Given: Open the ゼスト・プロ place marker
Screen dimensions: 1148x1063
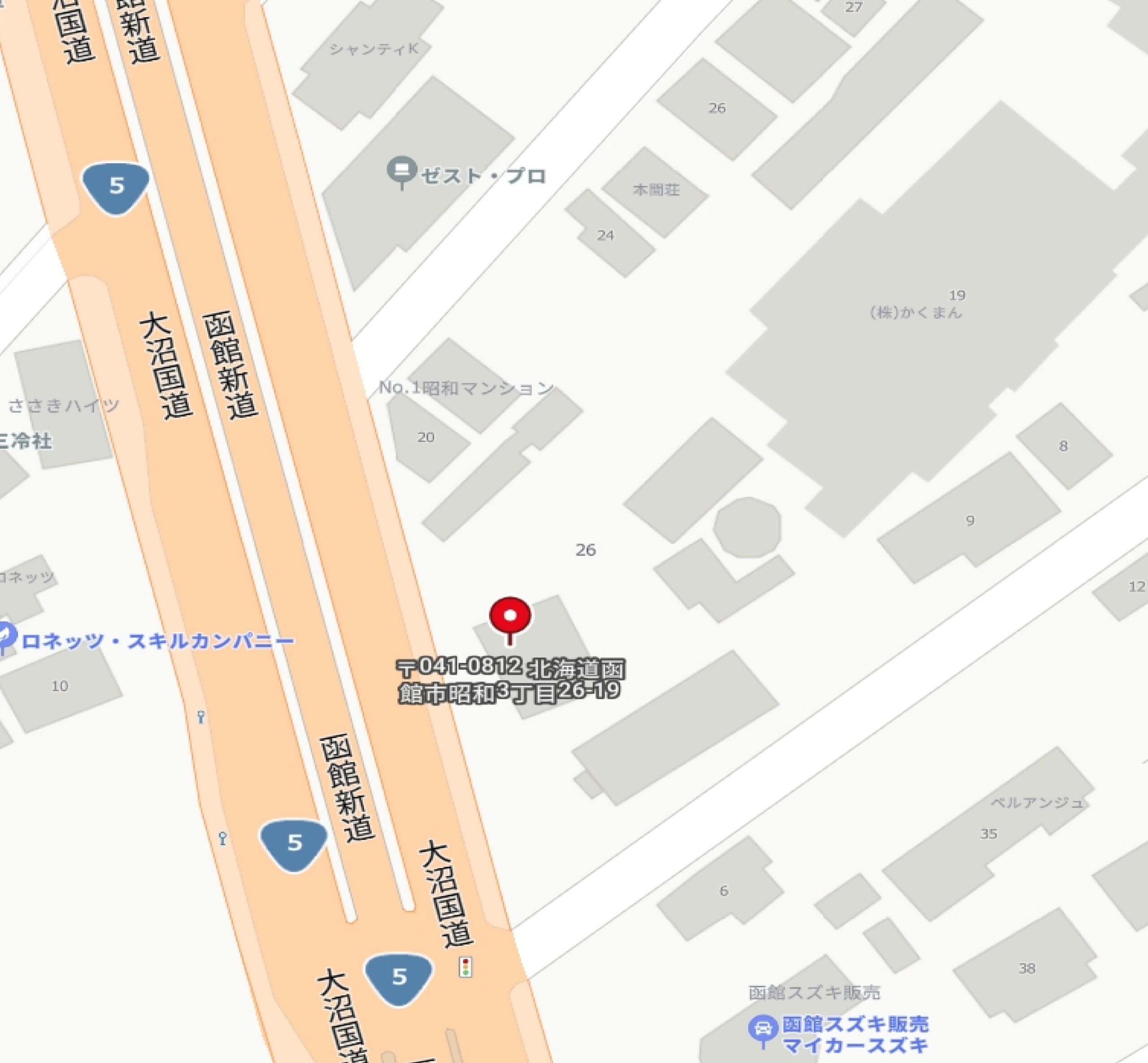Looking at the screenshot, I should tap(401, 171).
